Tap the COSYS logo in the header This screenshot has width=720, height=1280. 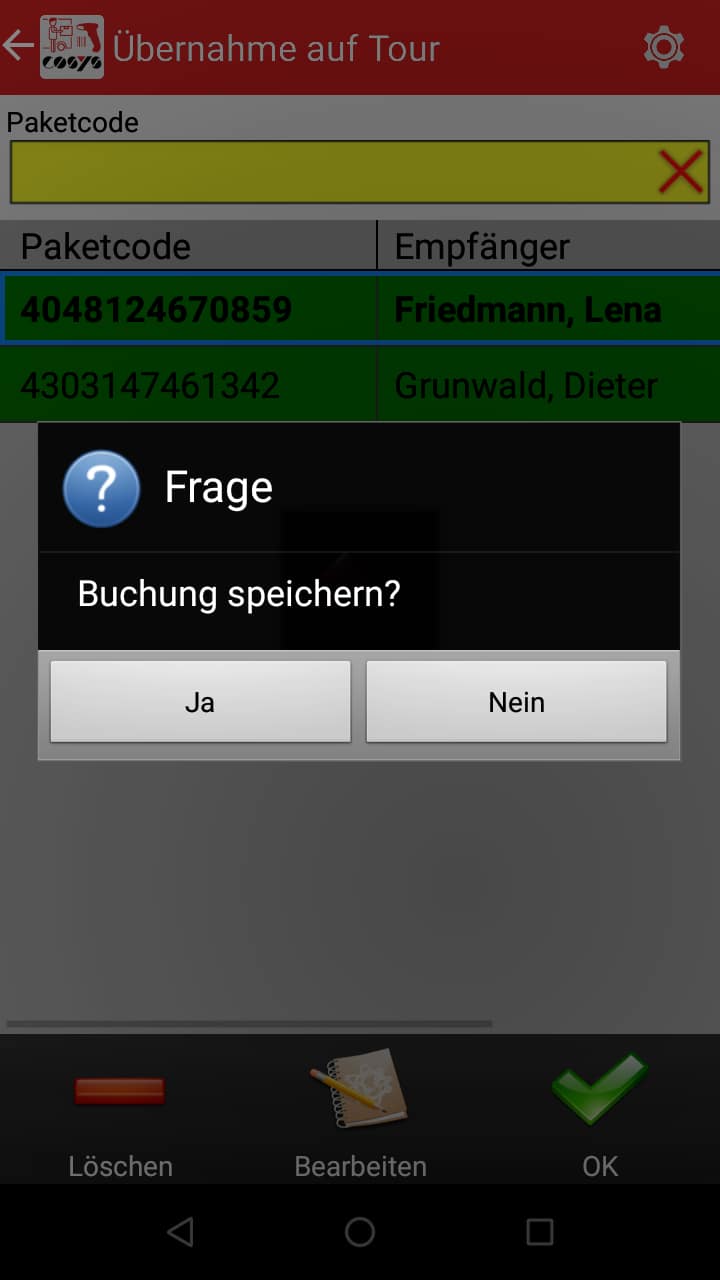point(68,46)
